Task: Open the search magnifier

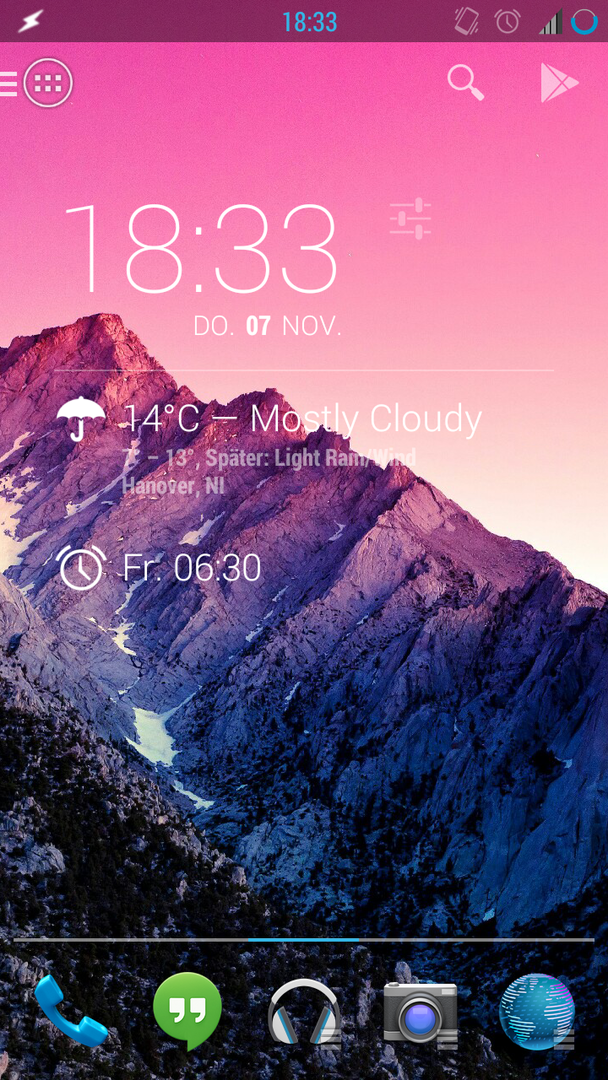Action: (x=465, y=82)
